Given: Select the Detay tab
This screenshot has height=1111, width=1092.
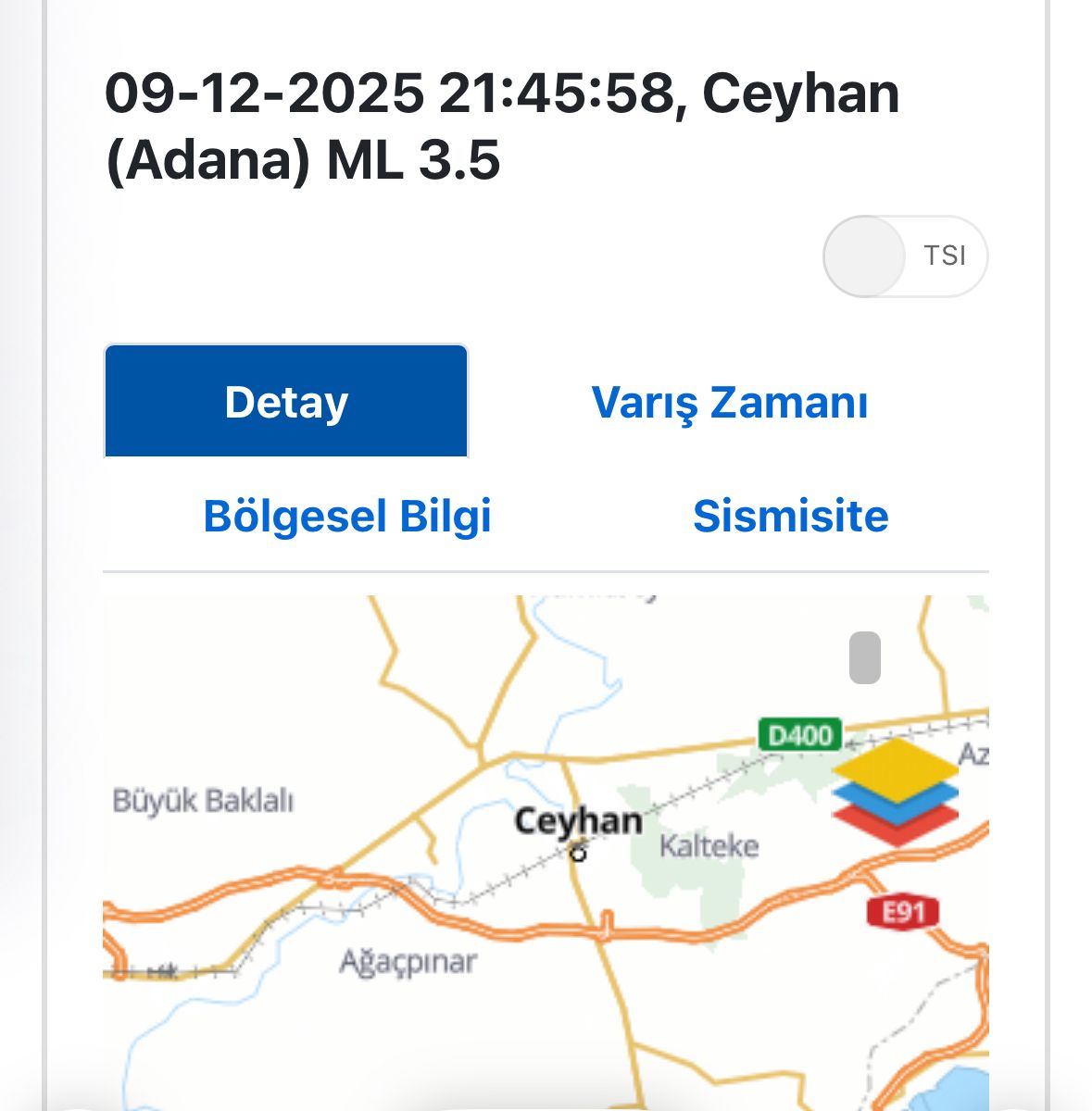Looking at the screenshot, I should [x=286, y=403].
